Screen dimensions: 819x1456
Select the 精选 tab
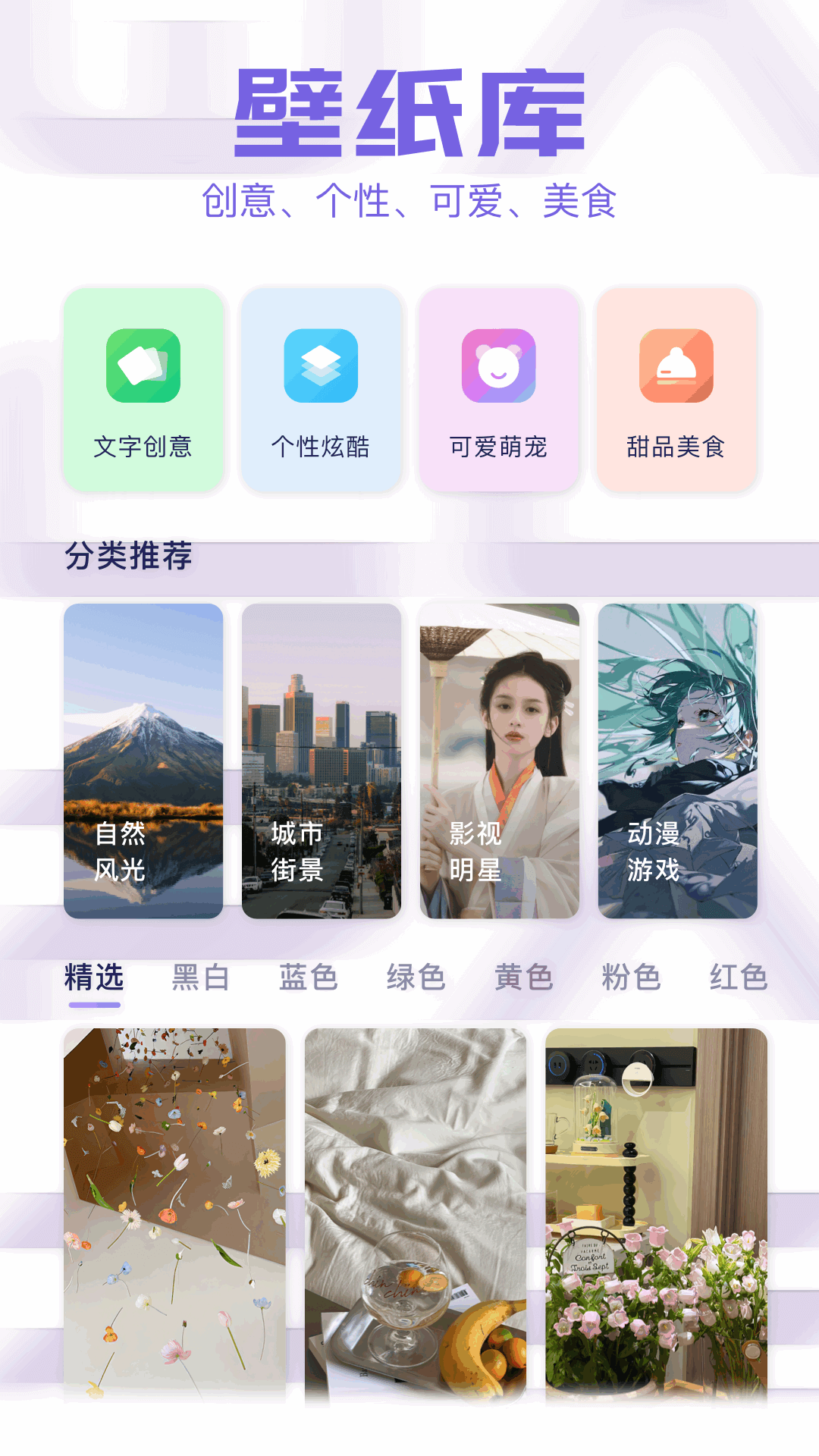(x=95, y=977)
